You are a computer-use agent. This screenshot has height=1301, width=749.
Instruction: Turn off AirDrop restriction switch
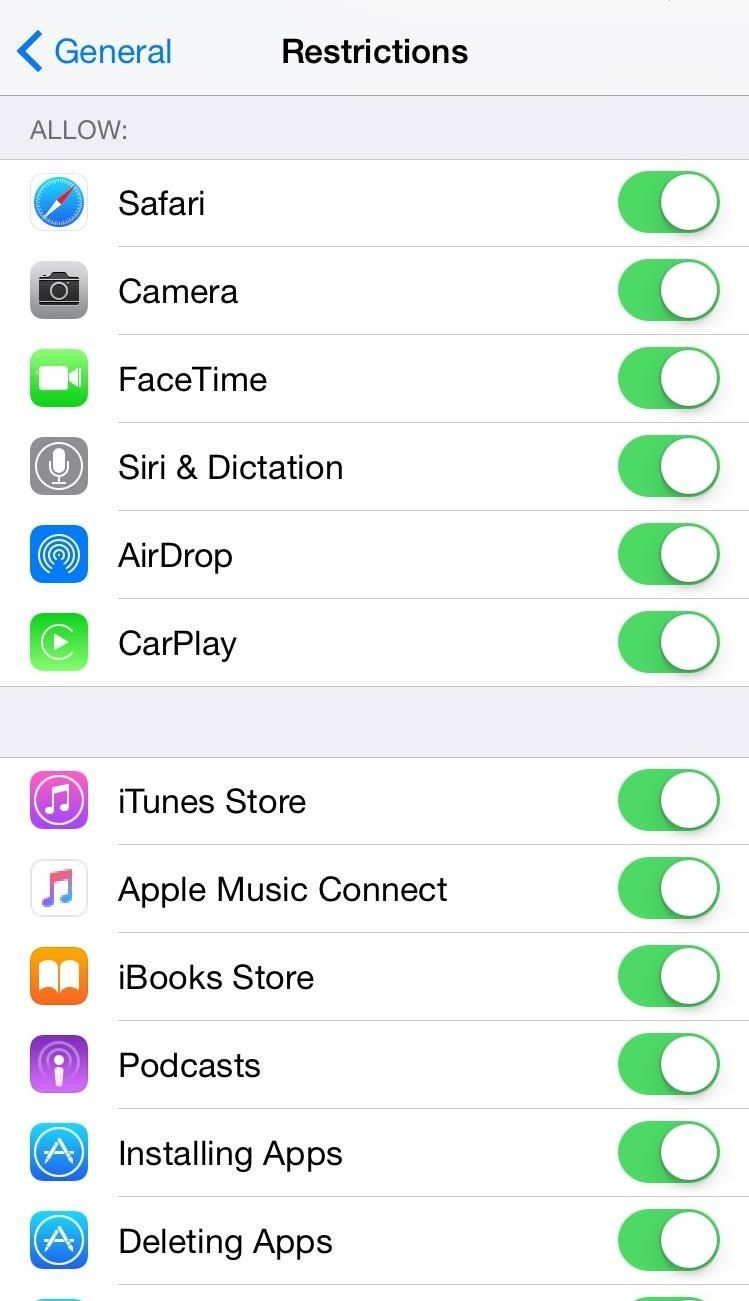667,554
